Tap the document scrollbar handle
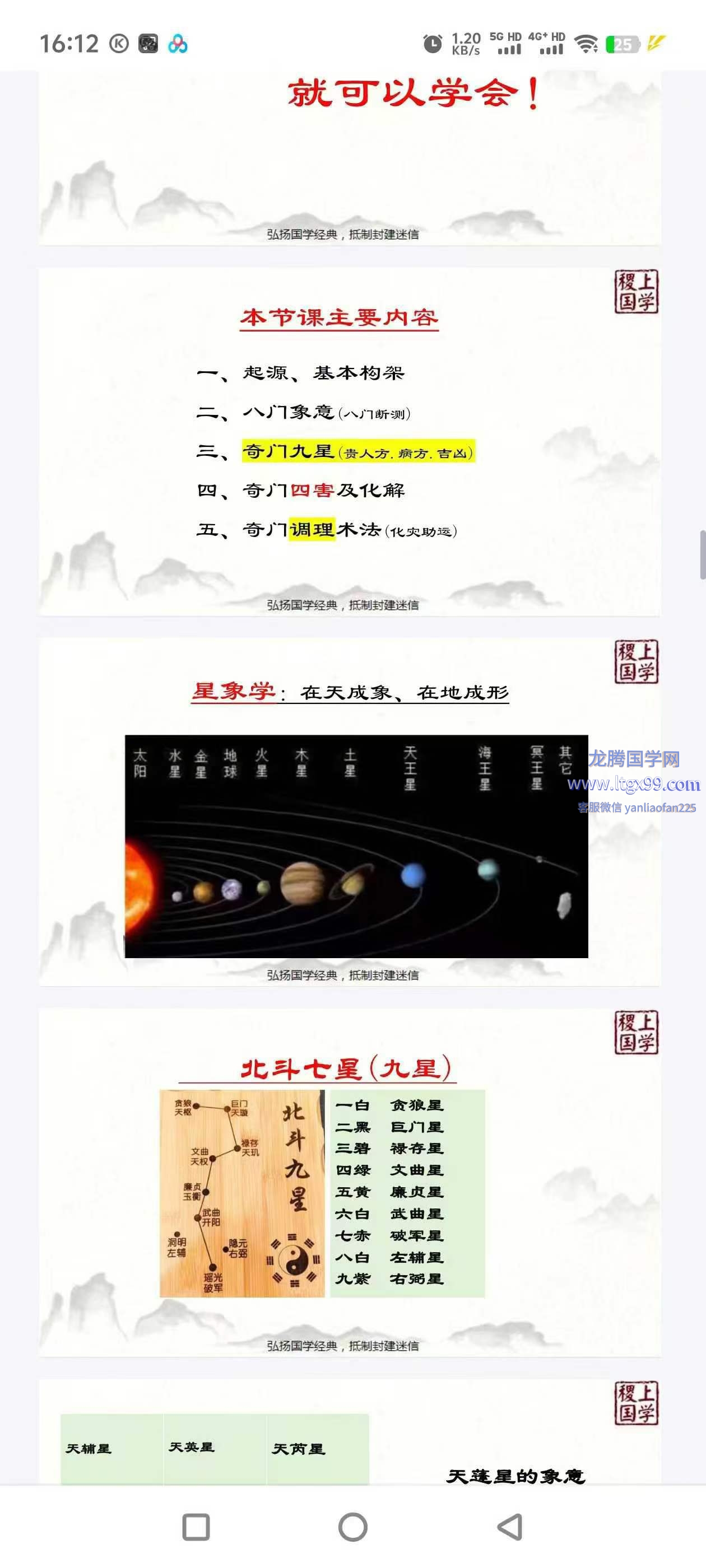Viewport: 706px width, 1568px height. [x=702, y=554]
